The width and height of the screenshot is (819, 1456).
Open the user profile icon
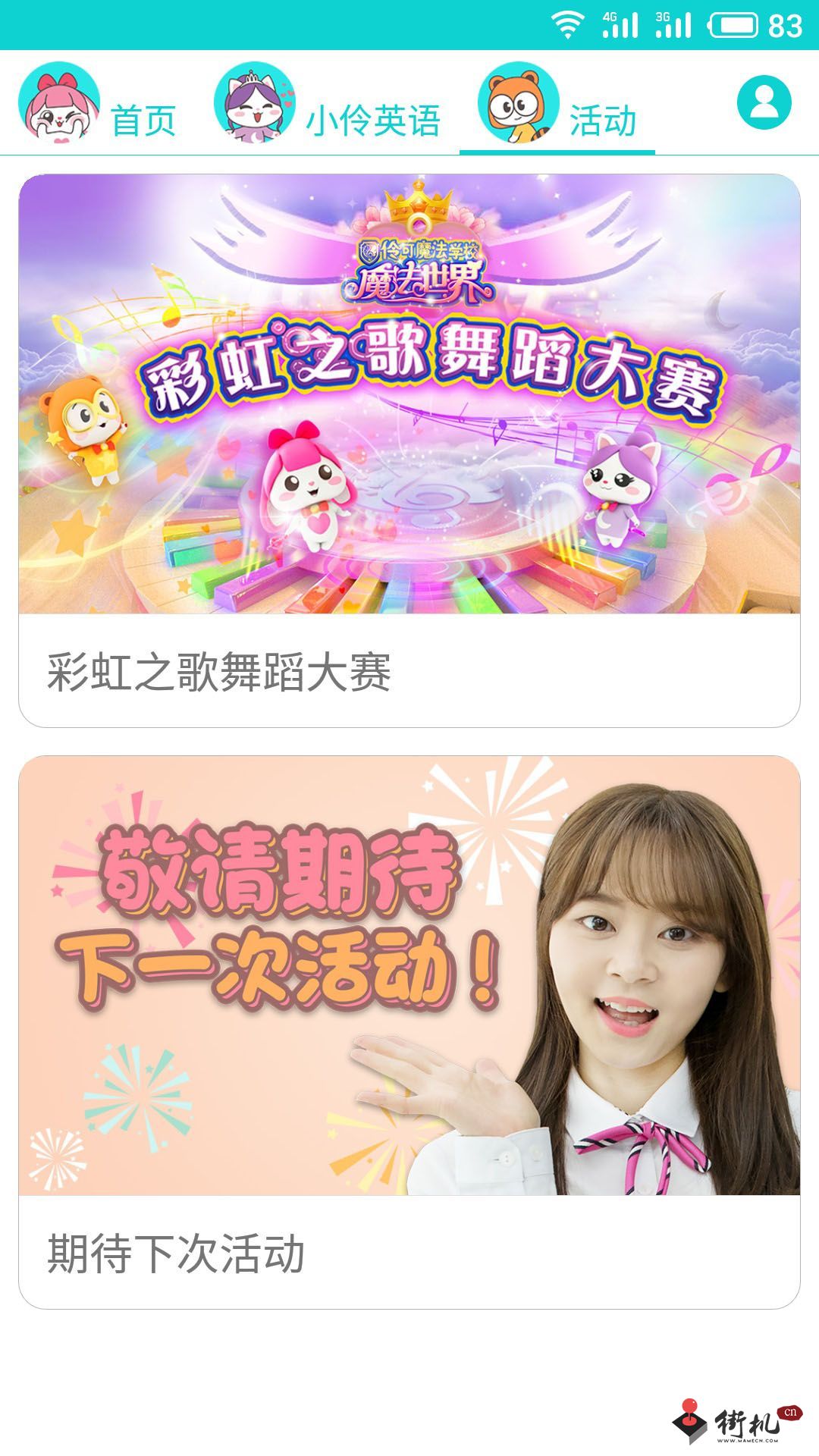coord(764,102)
